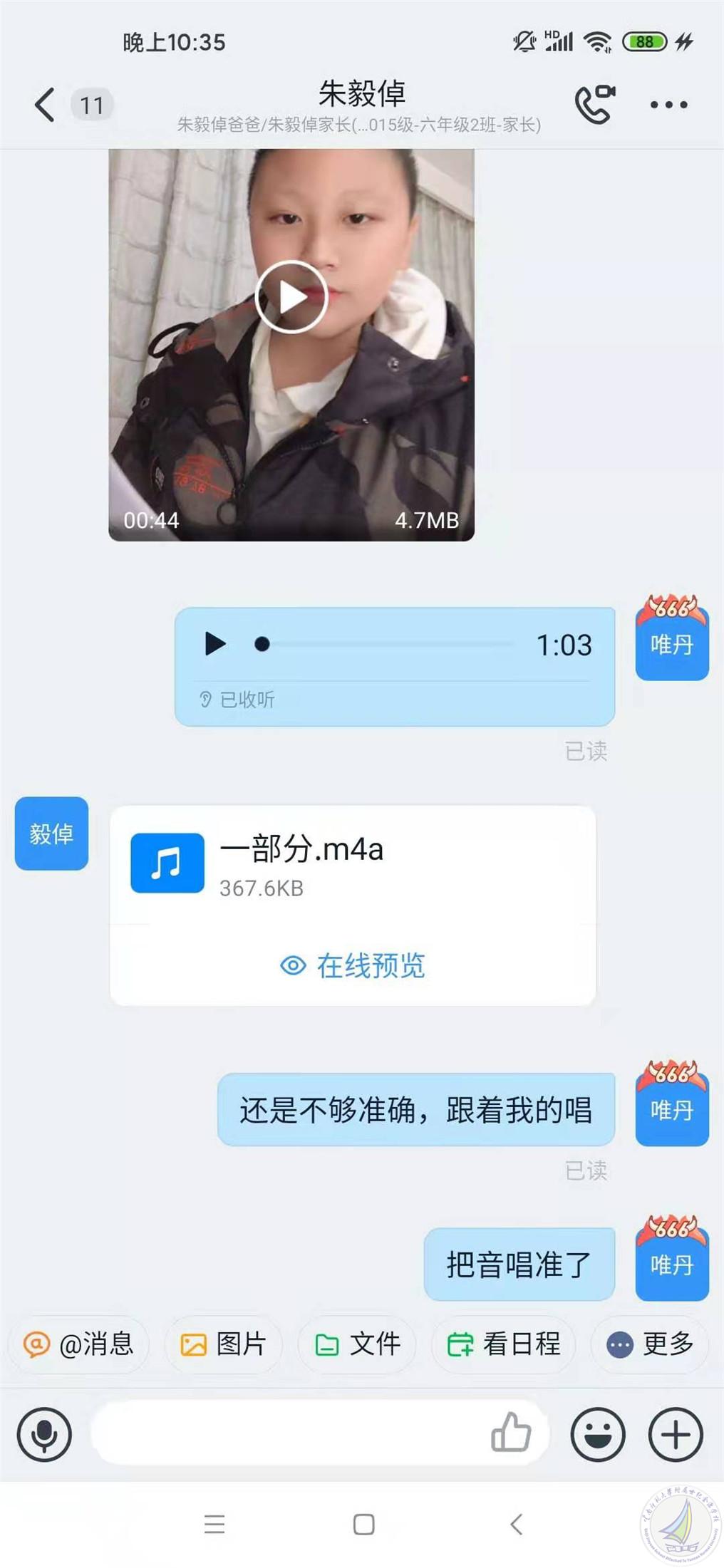Expand the 更多 shortcut chip
The width and height of the screenshot is (724, 1568).
tap(649, 1344)
